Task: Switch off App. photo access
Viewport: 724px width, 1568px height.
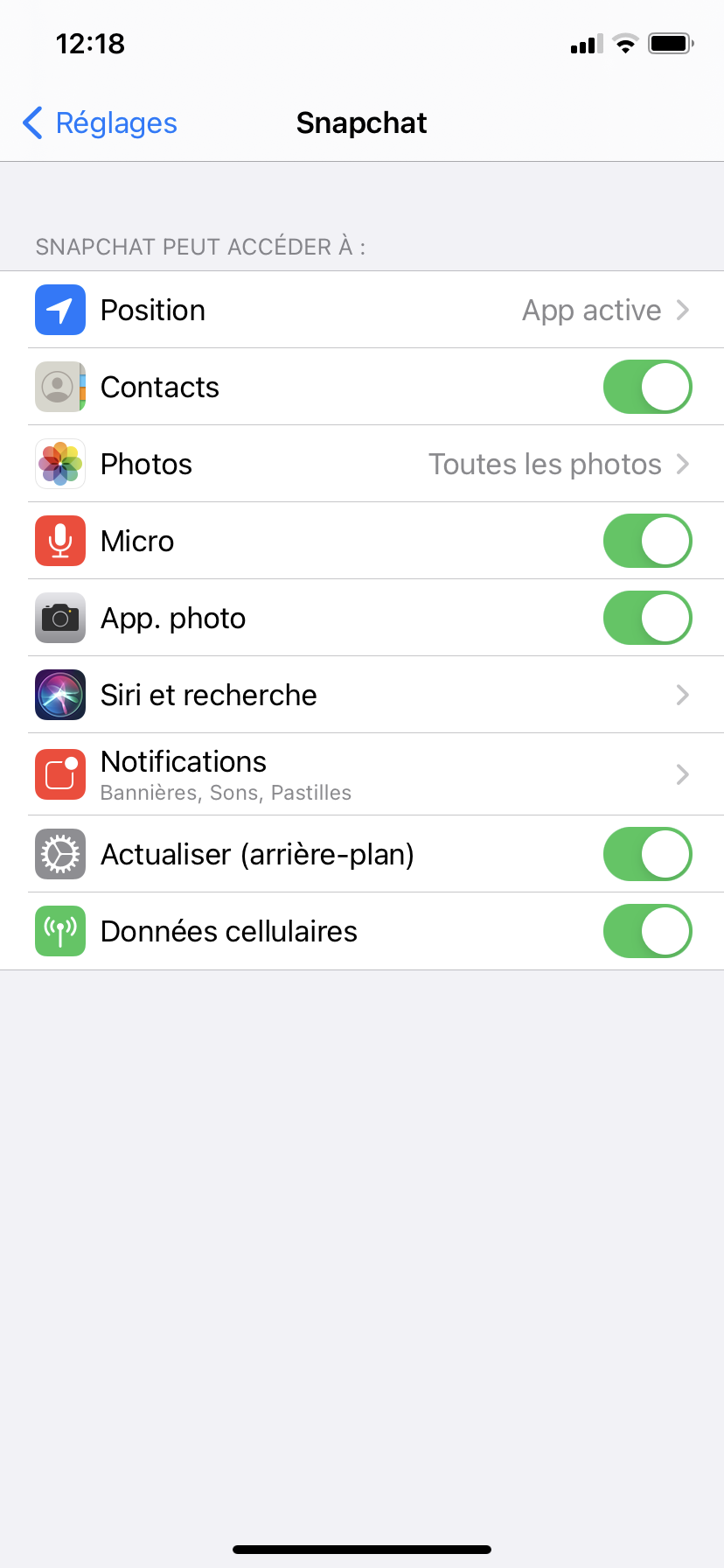Action: coord(647,618)
